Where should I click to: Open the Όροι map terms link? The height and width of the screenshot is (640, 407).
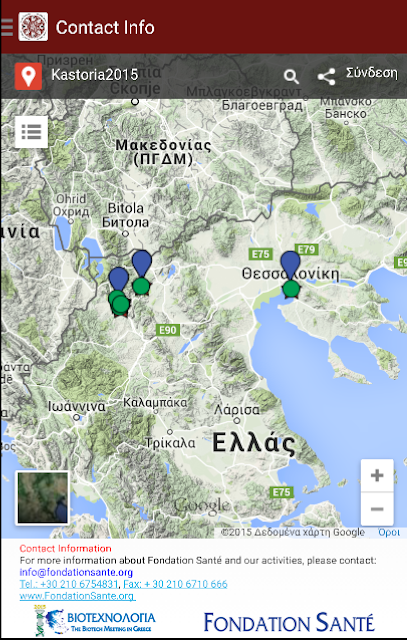389,532
